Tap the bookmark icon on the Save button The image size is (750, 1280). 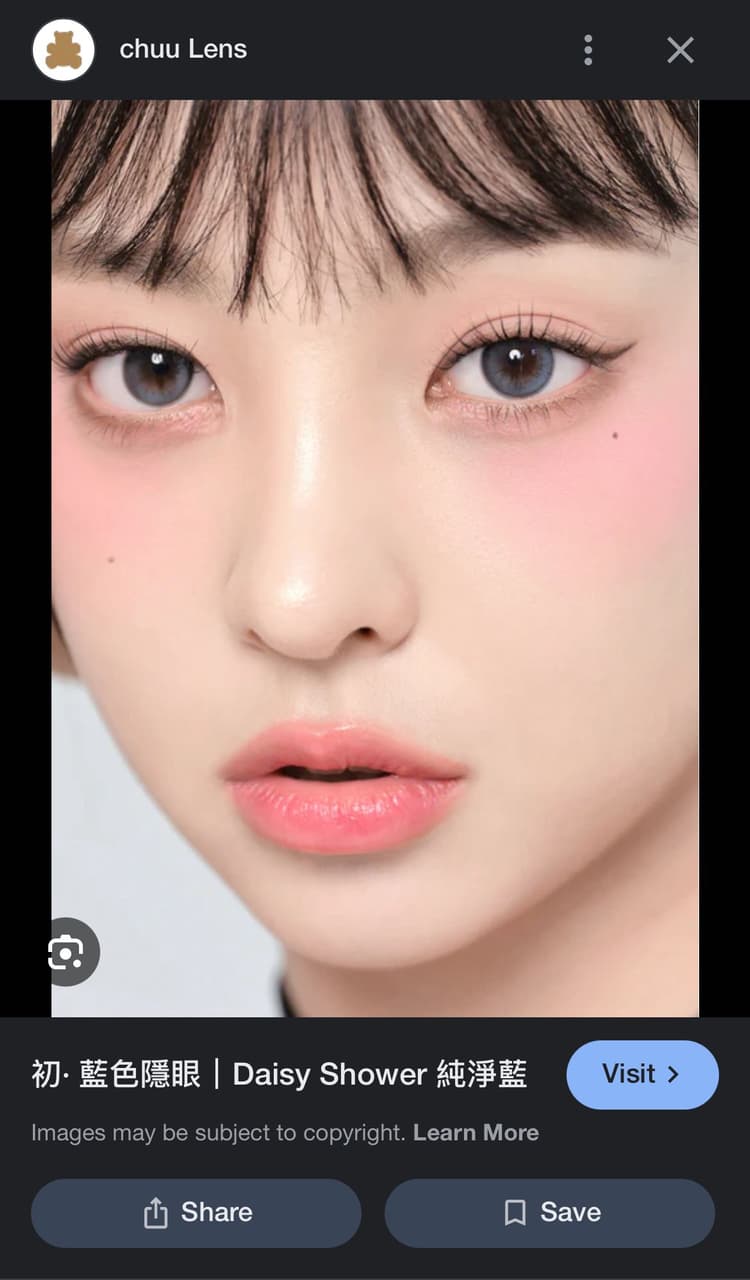tap(514, 1212)
